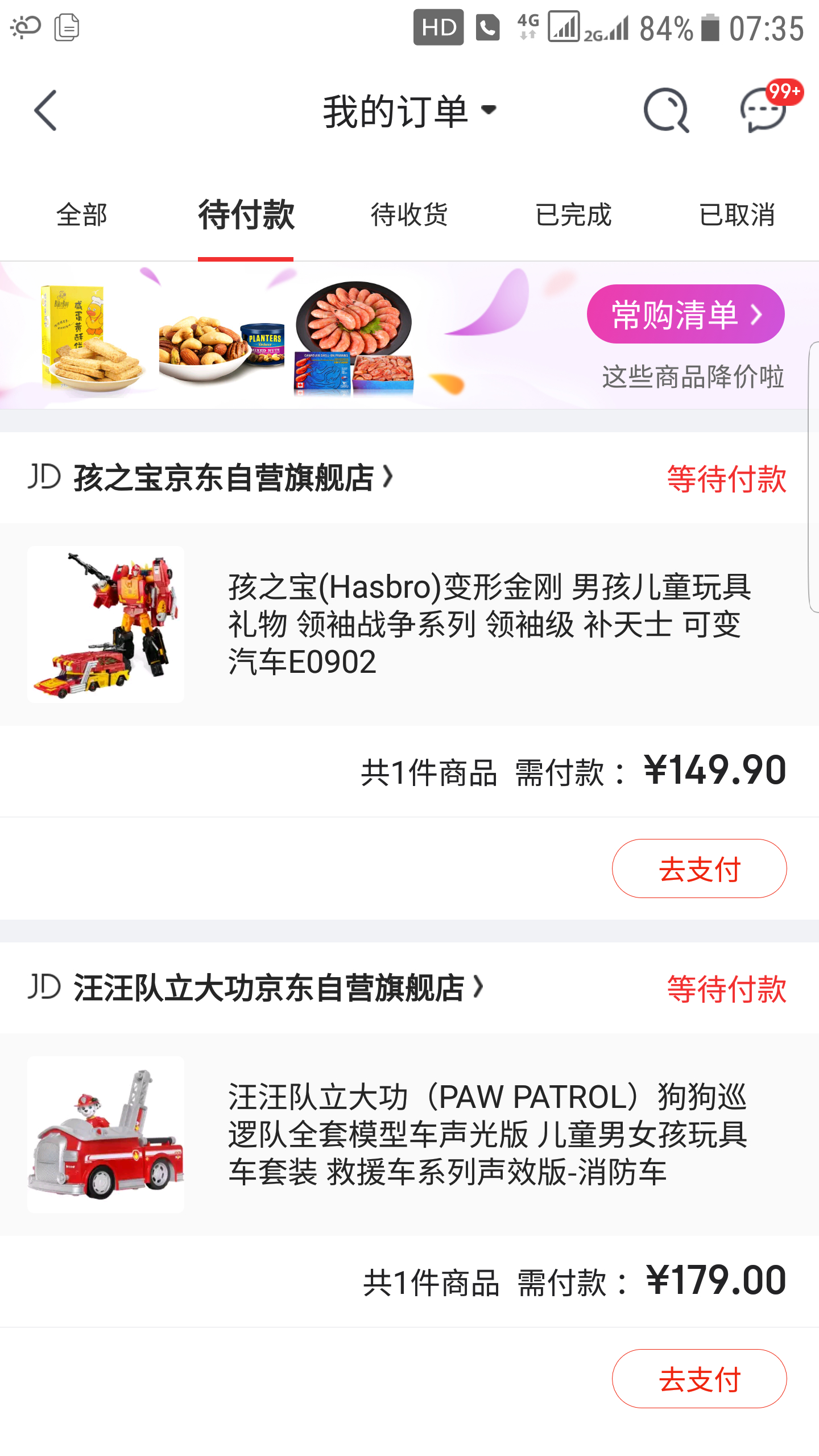Go back from the 我的订单 page

pos(45,110)
